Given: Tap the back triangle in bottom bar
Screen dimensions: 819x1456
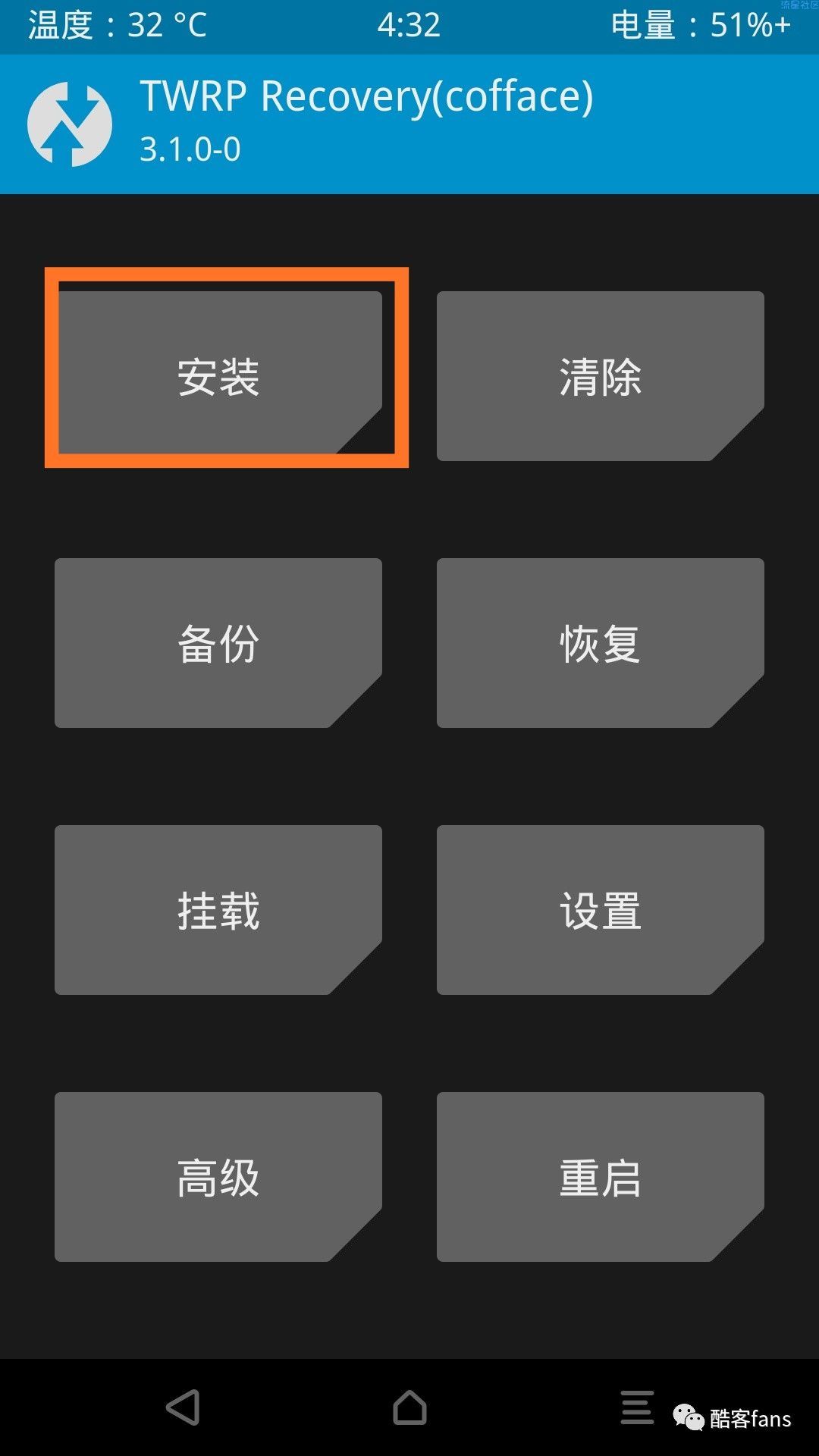Looking at the screenshot, I should point(184,1407).
